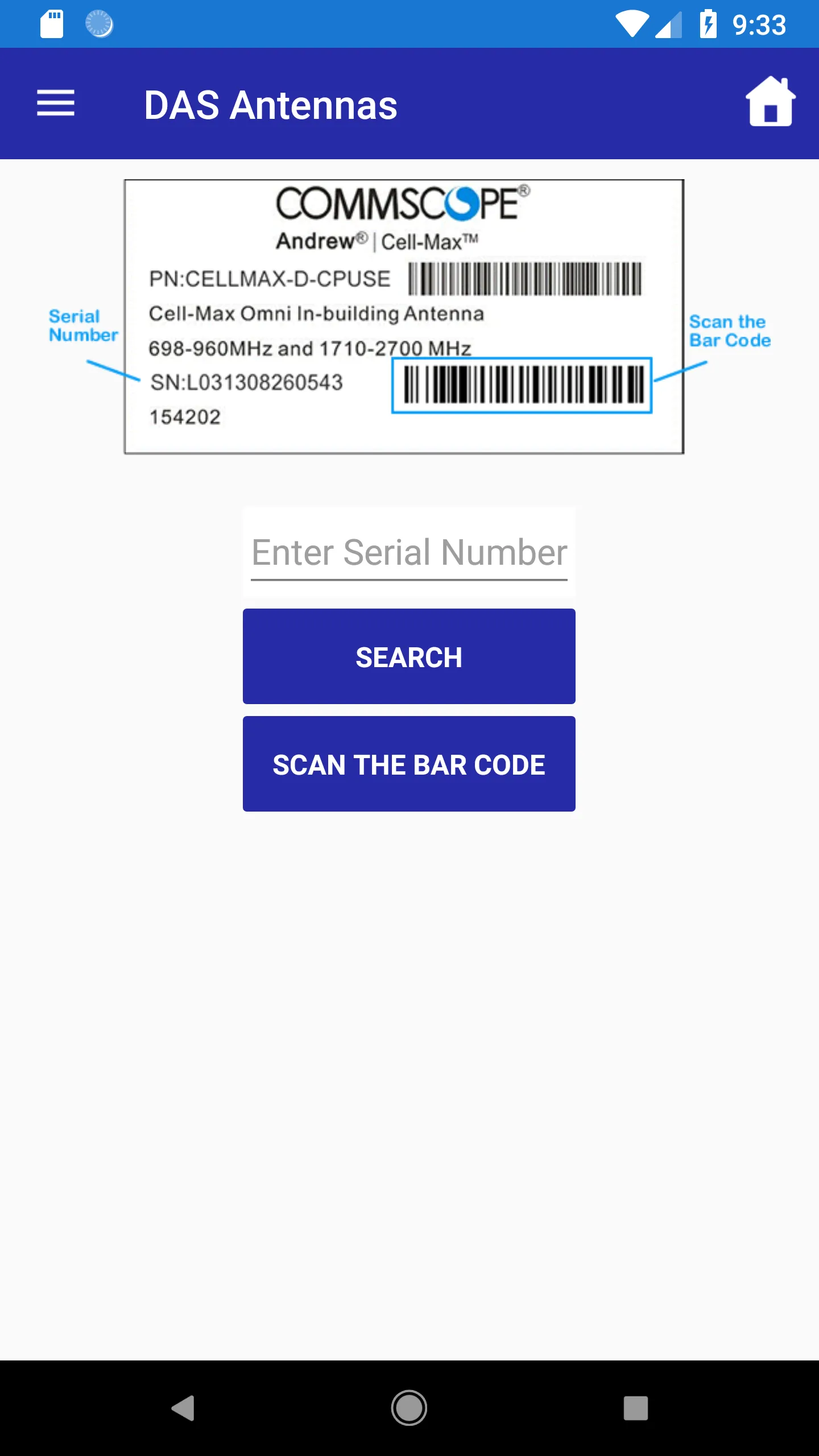This screenshot has height=1456, width=819.
Task: Tap the battery charging indicator
Action: [709, 24]
